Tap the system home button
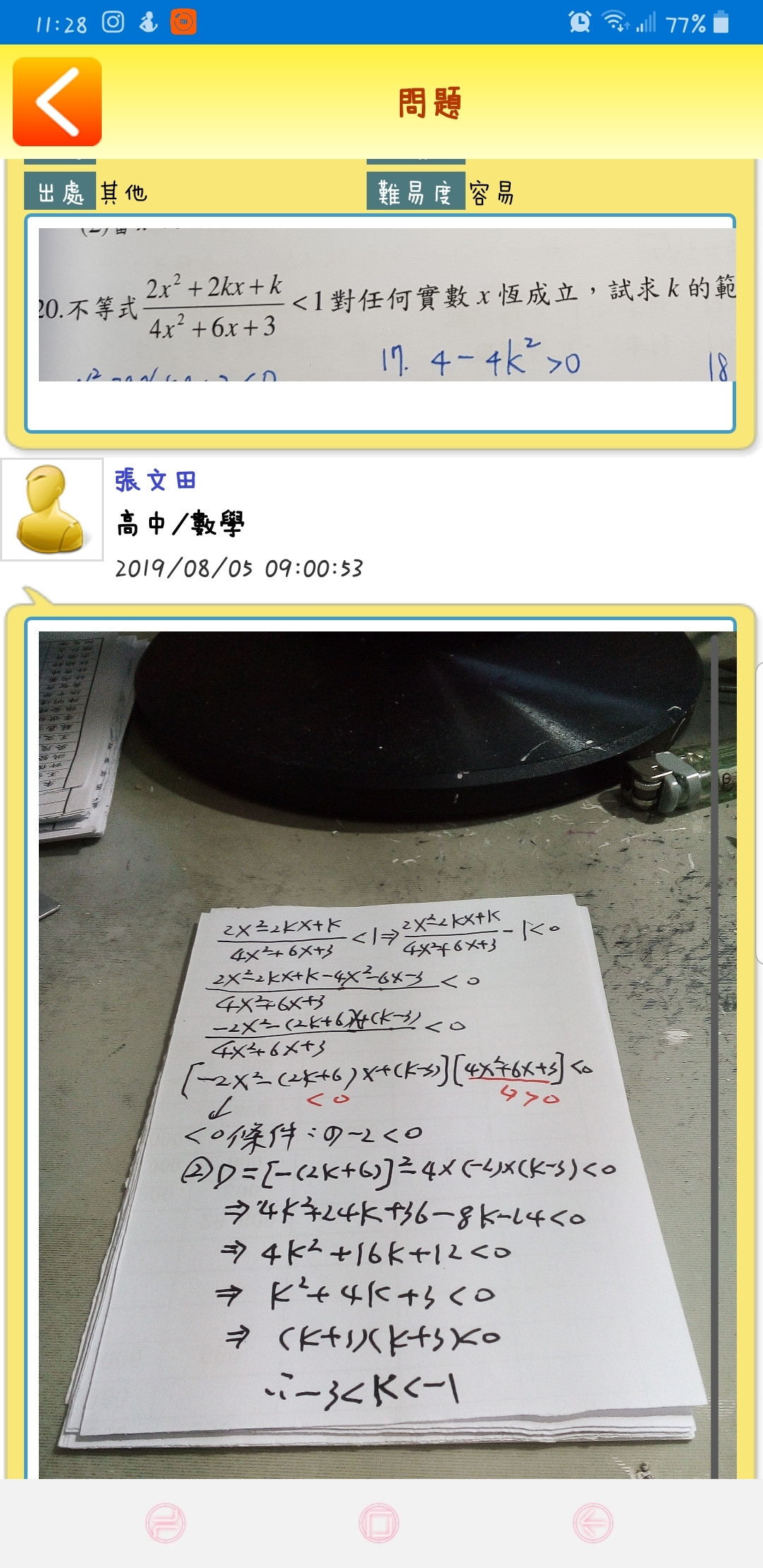 click(379, 1523)
